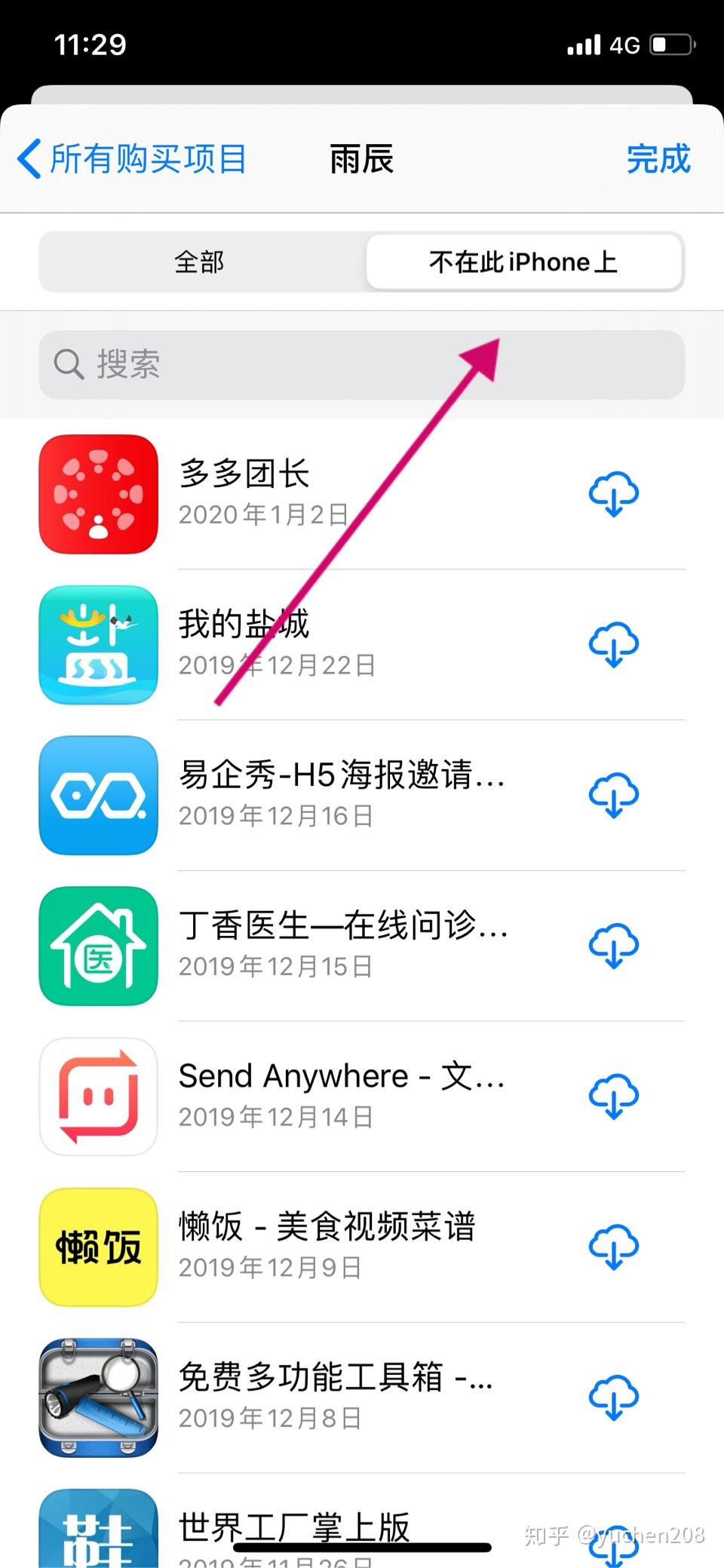Download 丁香医生 via the cloud icon
Screen dimensions: 724x1568
[613, 946]
